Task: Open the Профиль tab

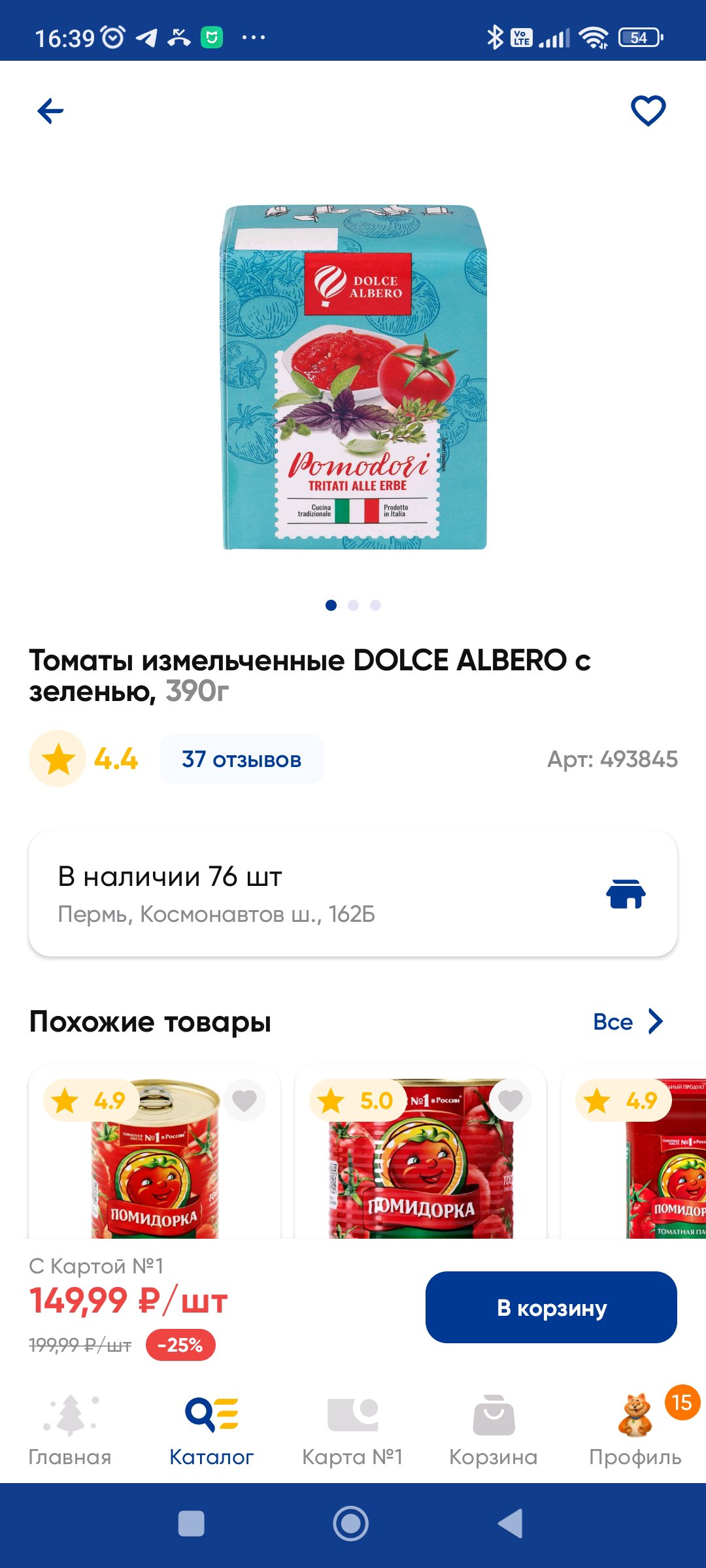Action: click(x=635, y=1431)
